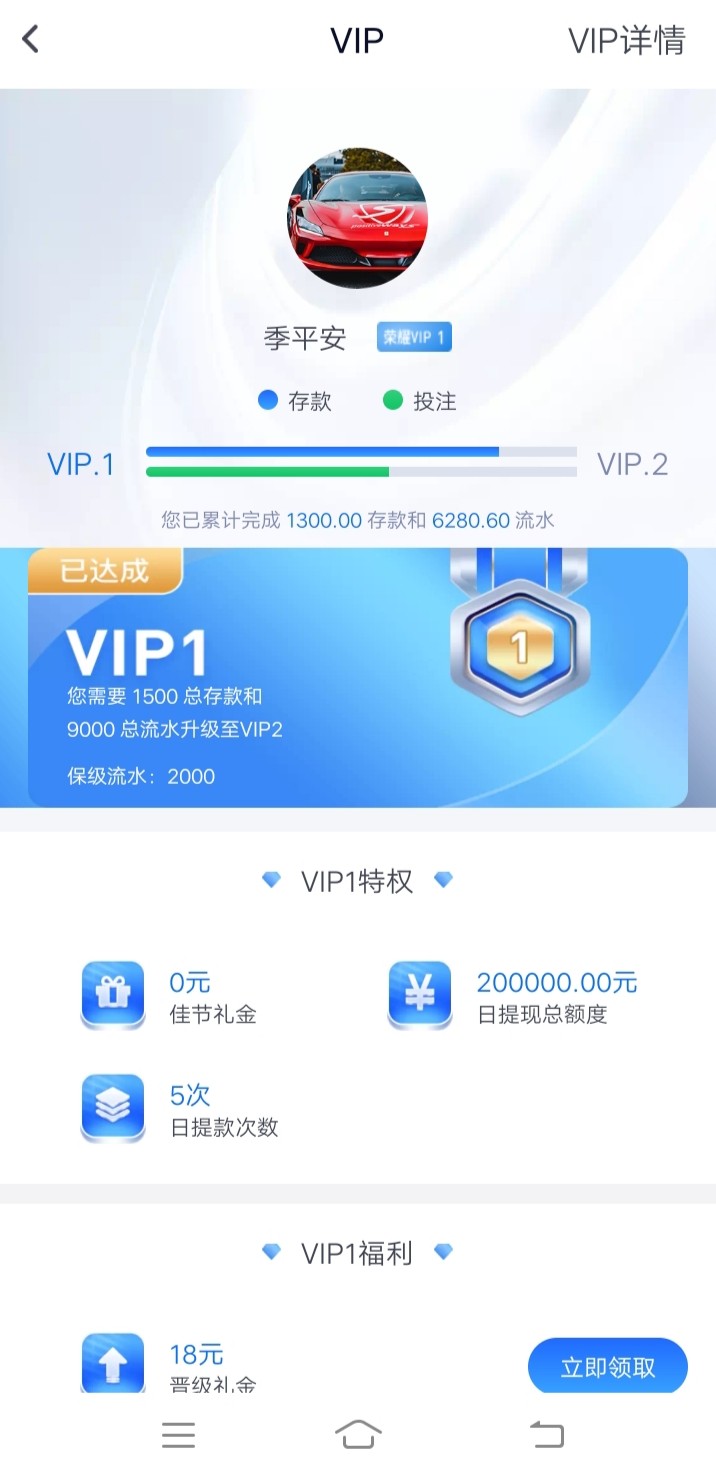Go back using the top-left arrow
Viewport: 716px width, 1476px height.
[31, 40]
